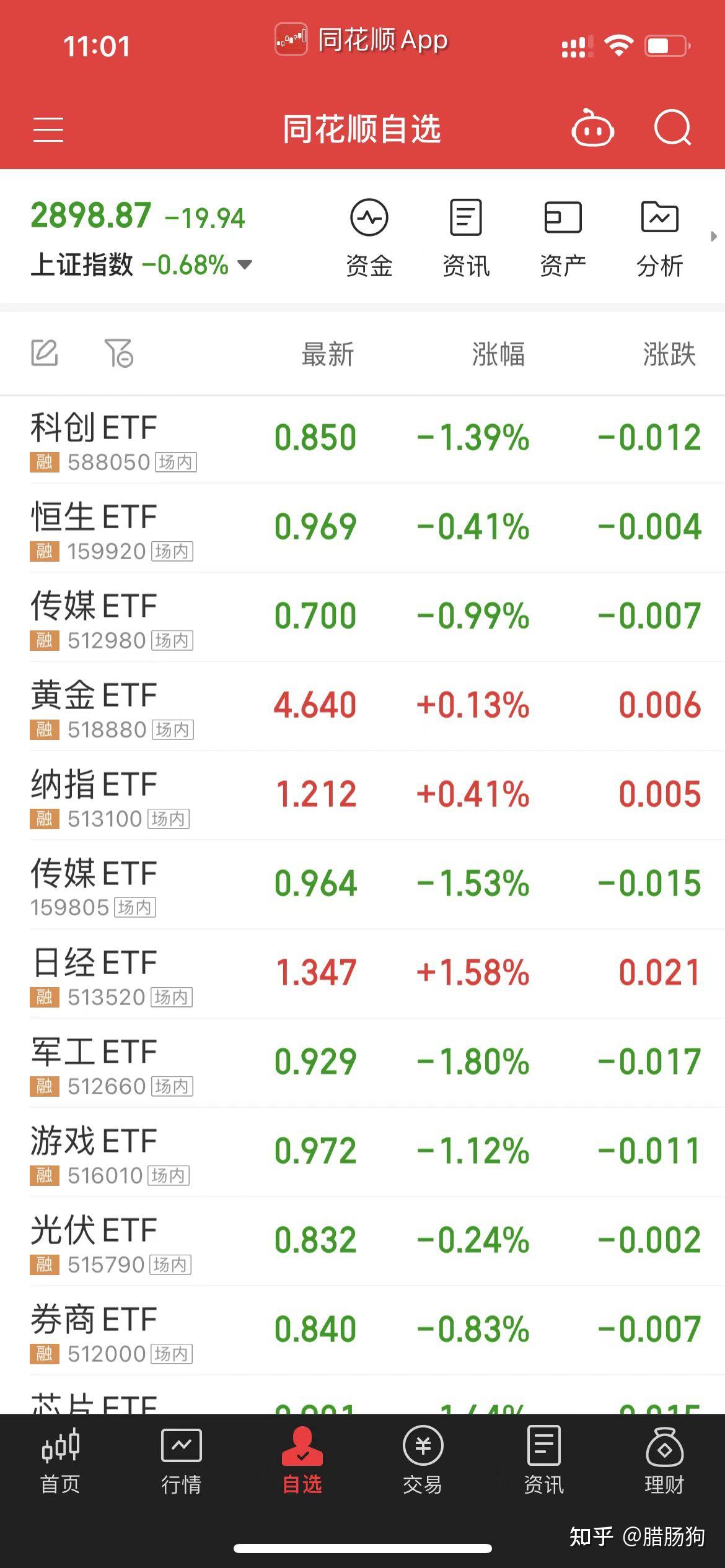Tap the robot assistant icon
The height and width of the screenshot is (1568, 725).
[593, 129]
